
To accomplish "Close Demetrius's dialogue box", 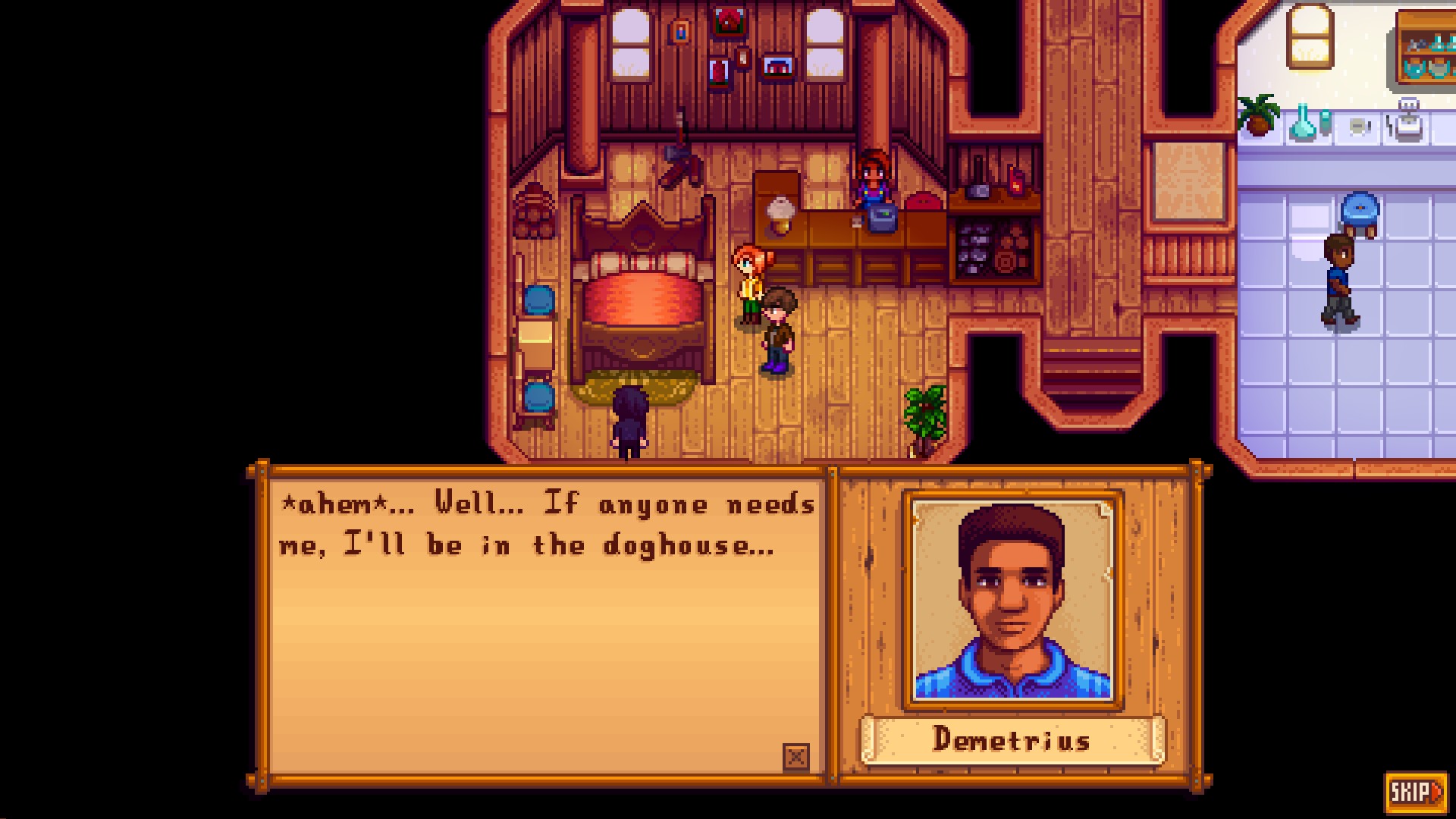I will click(x=795, y=756).
